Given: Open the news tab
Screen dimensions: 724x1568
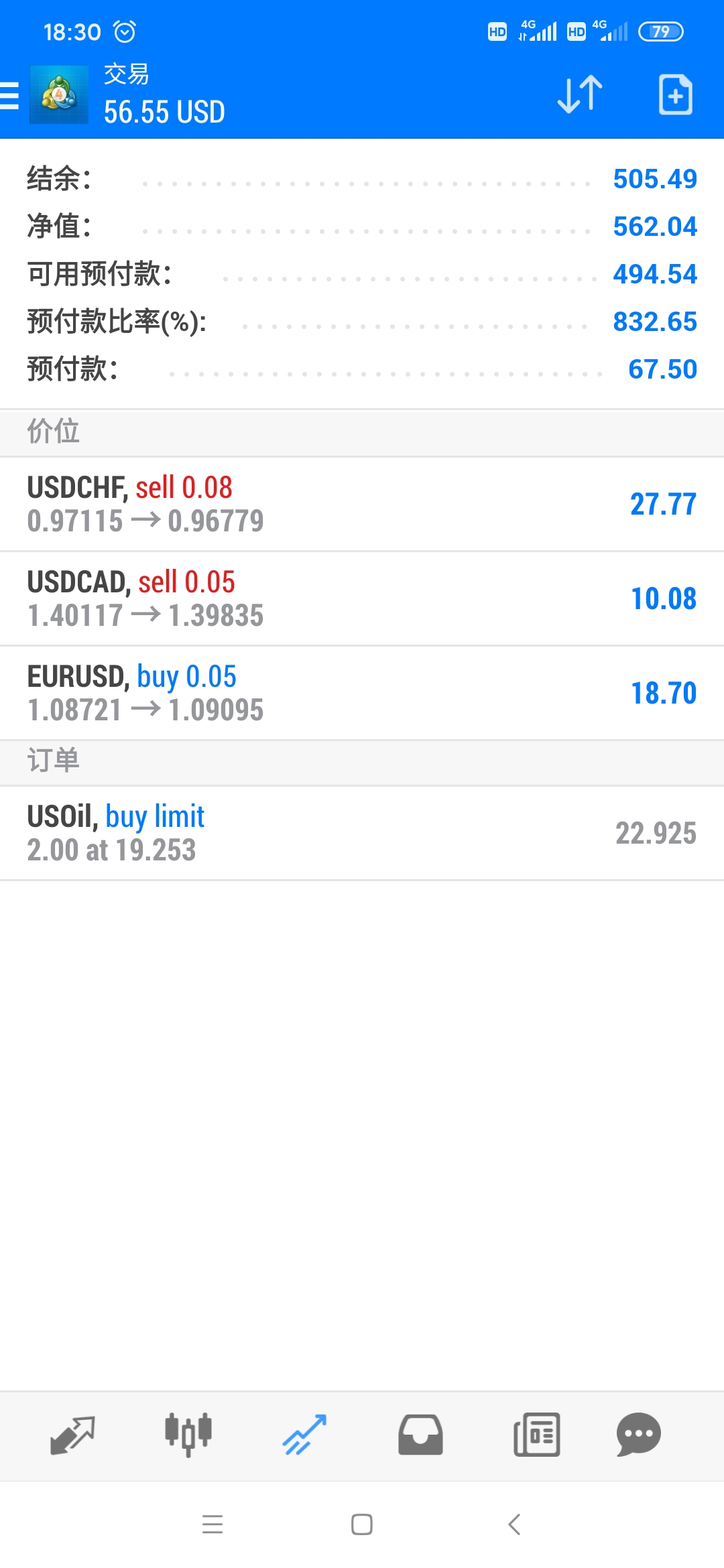Looking at the screenshot, I should [536, 1435].
